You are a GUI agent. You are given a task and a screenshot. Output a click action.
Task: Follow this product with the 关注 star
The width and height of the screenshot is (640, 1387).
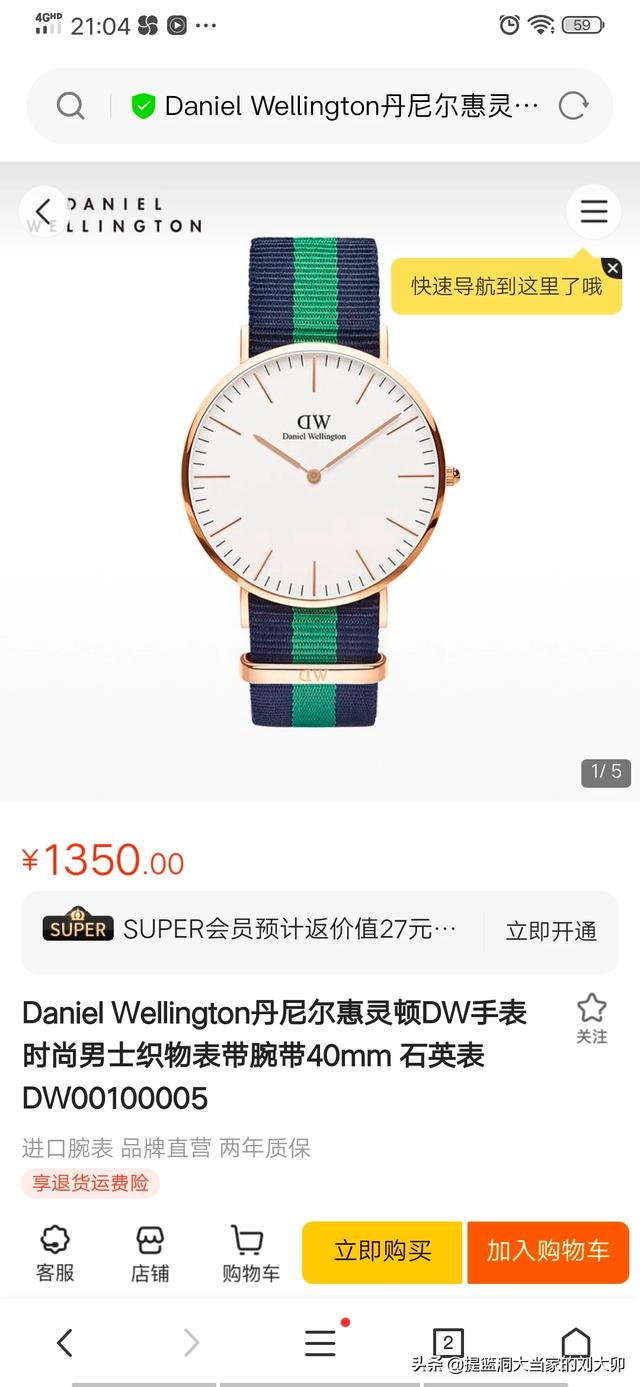point(591,1018)
